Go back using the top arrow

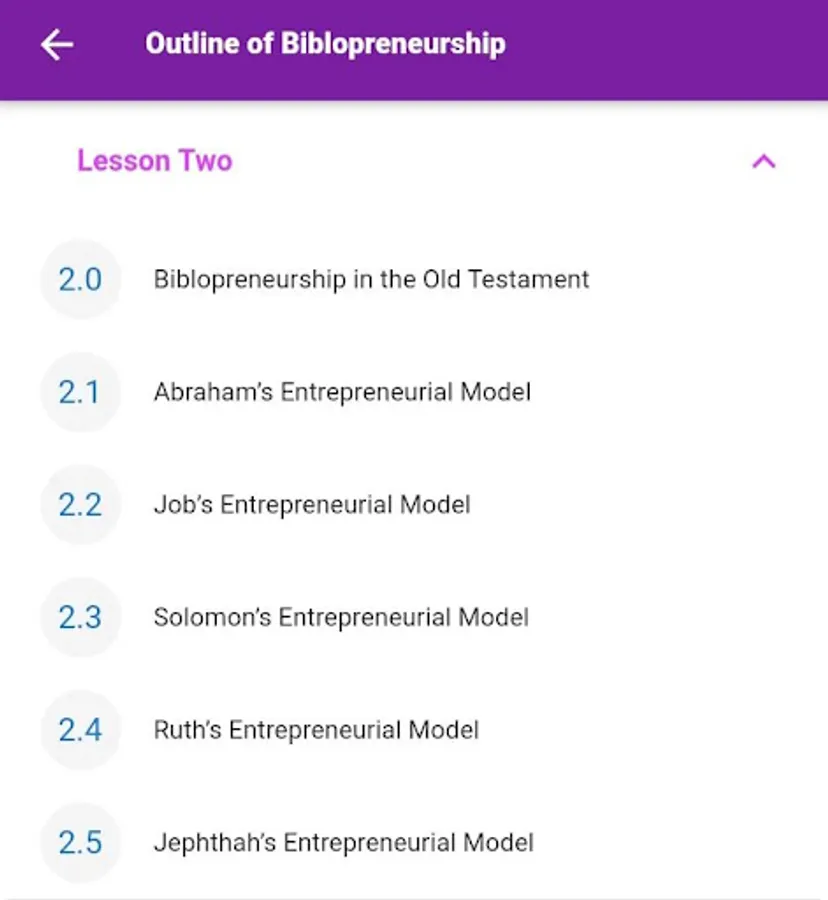pos(57,45)
